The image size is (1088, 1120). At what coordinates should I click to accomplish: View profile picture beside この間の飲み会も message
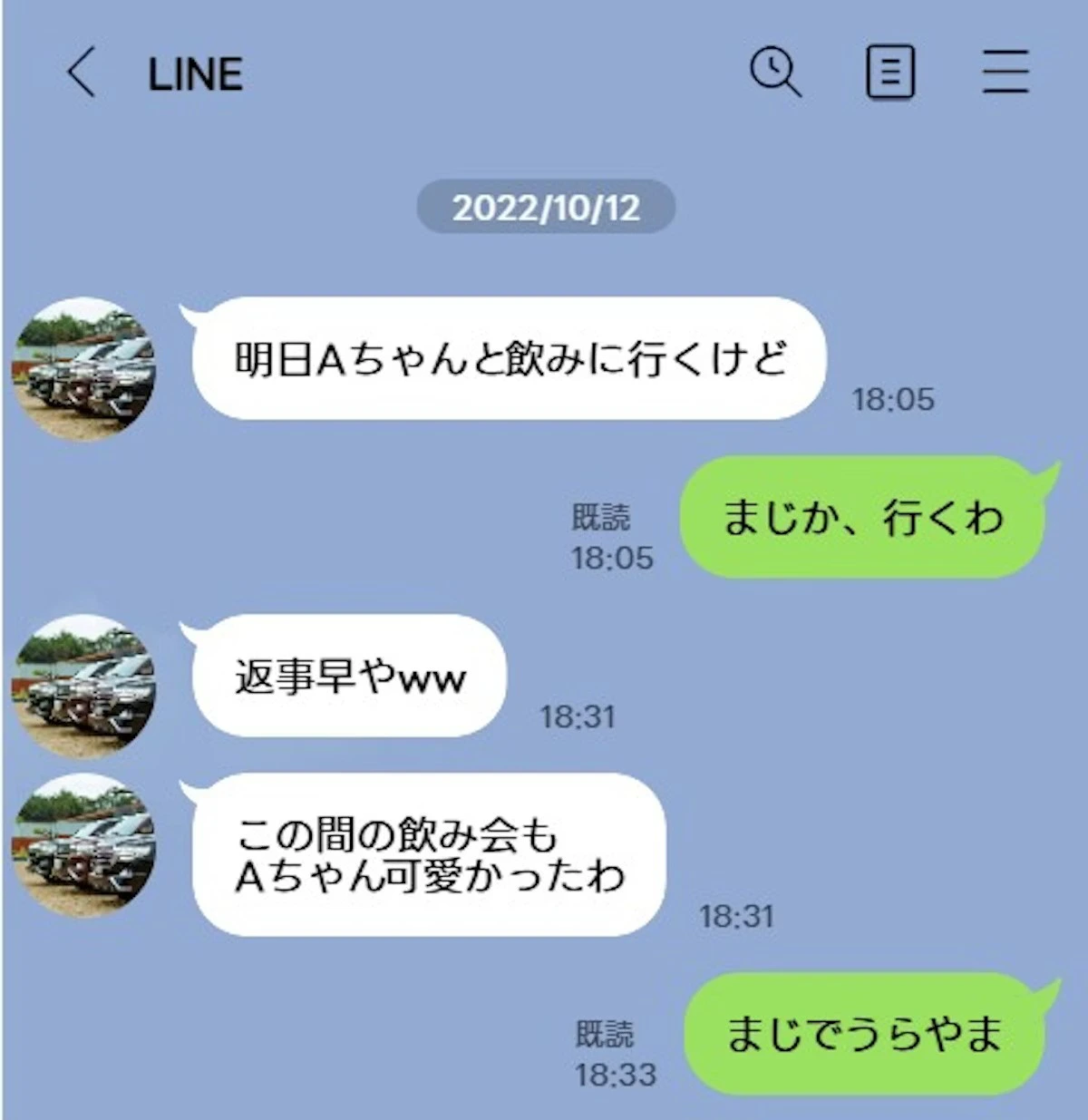84,845
